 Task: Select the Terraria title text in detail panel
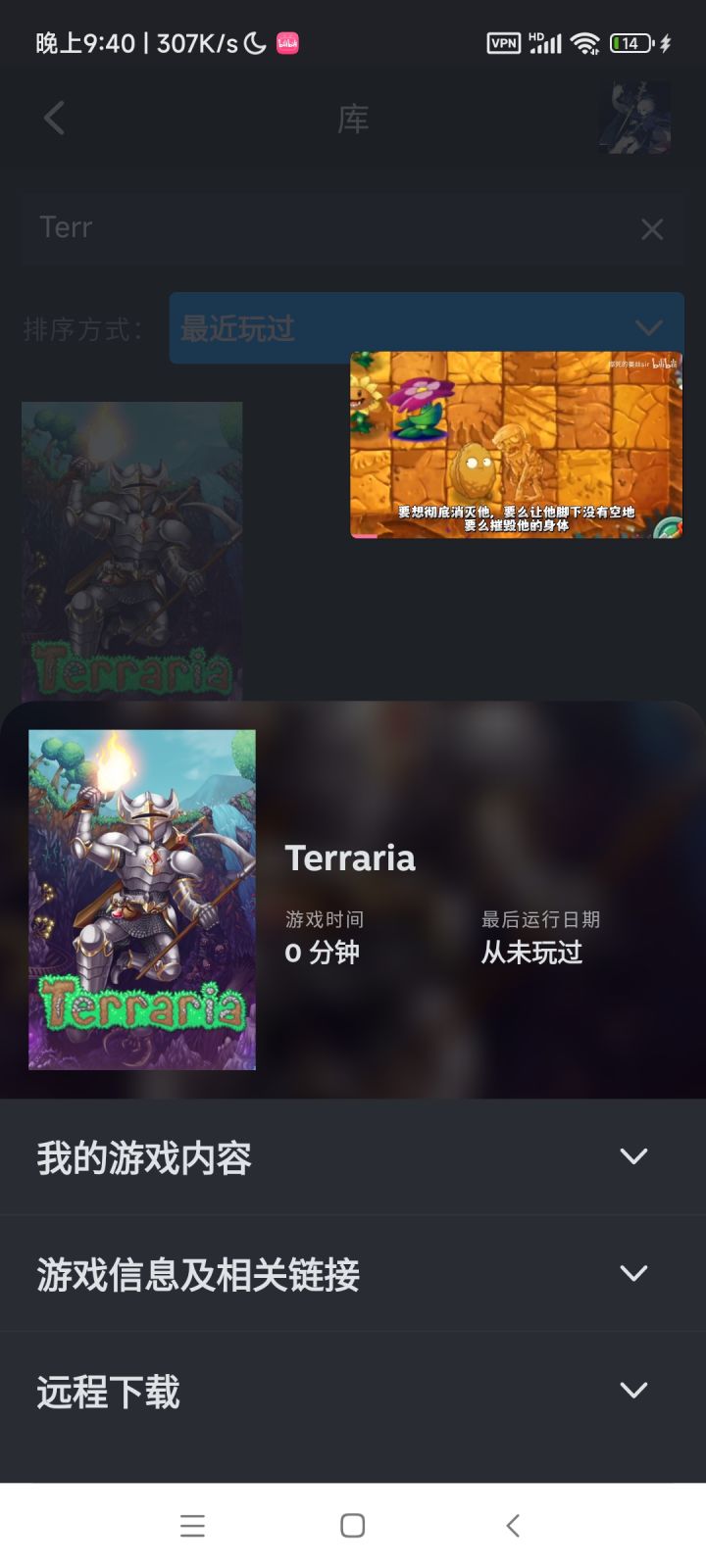[x=351, y=858]
